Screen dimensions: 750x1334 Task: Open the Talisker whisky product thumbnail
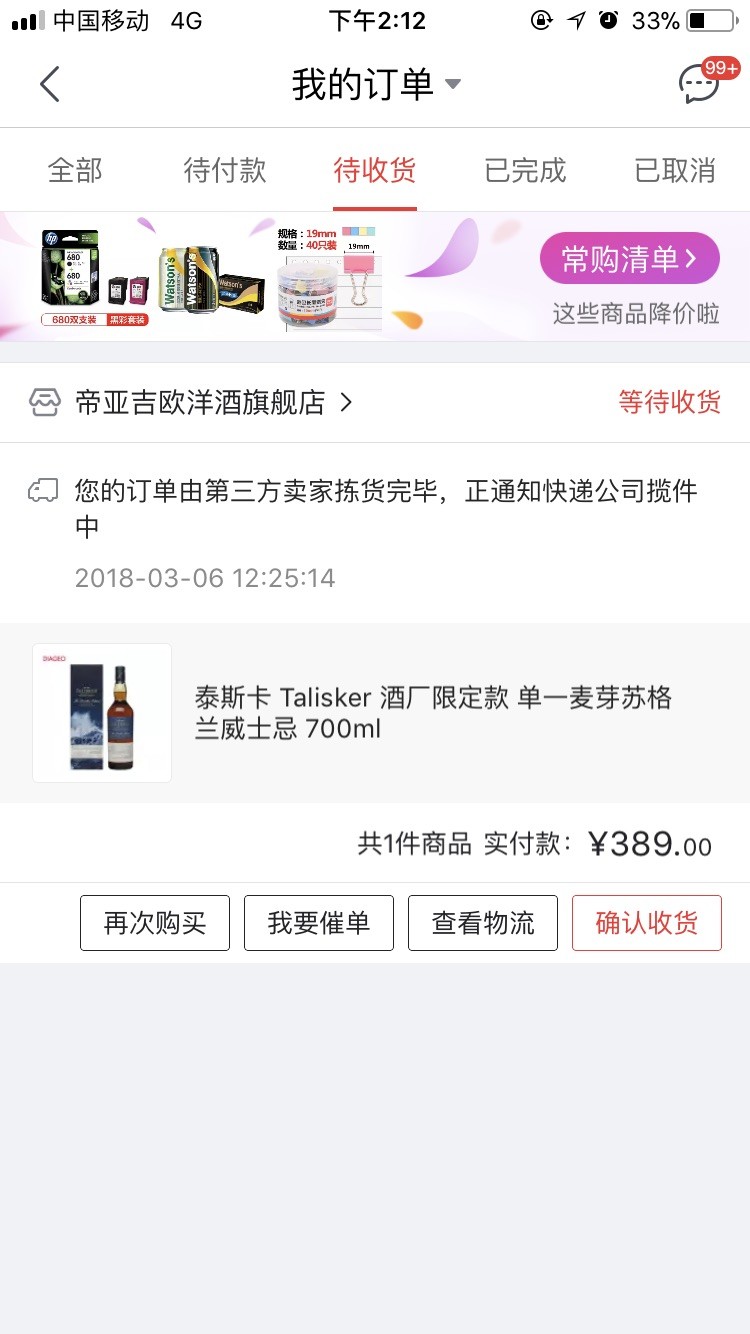[101, 712]
